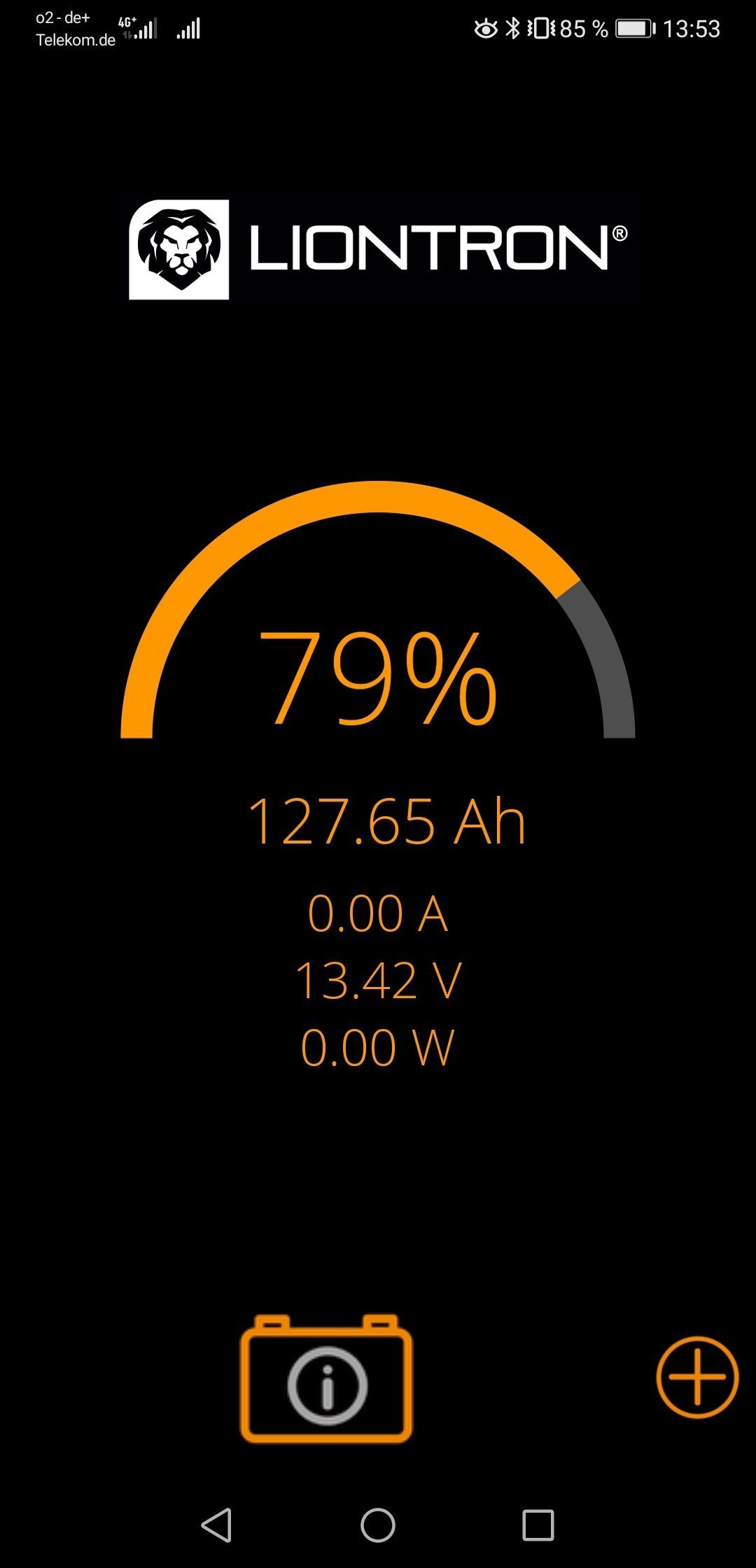Go back with the system back button
Viewport: 756px width, 1568px height.
(217, 1525)
